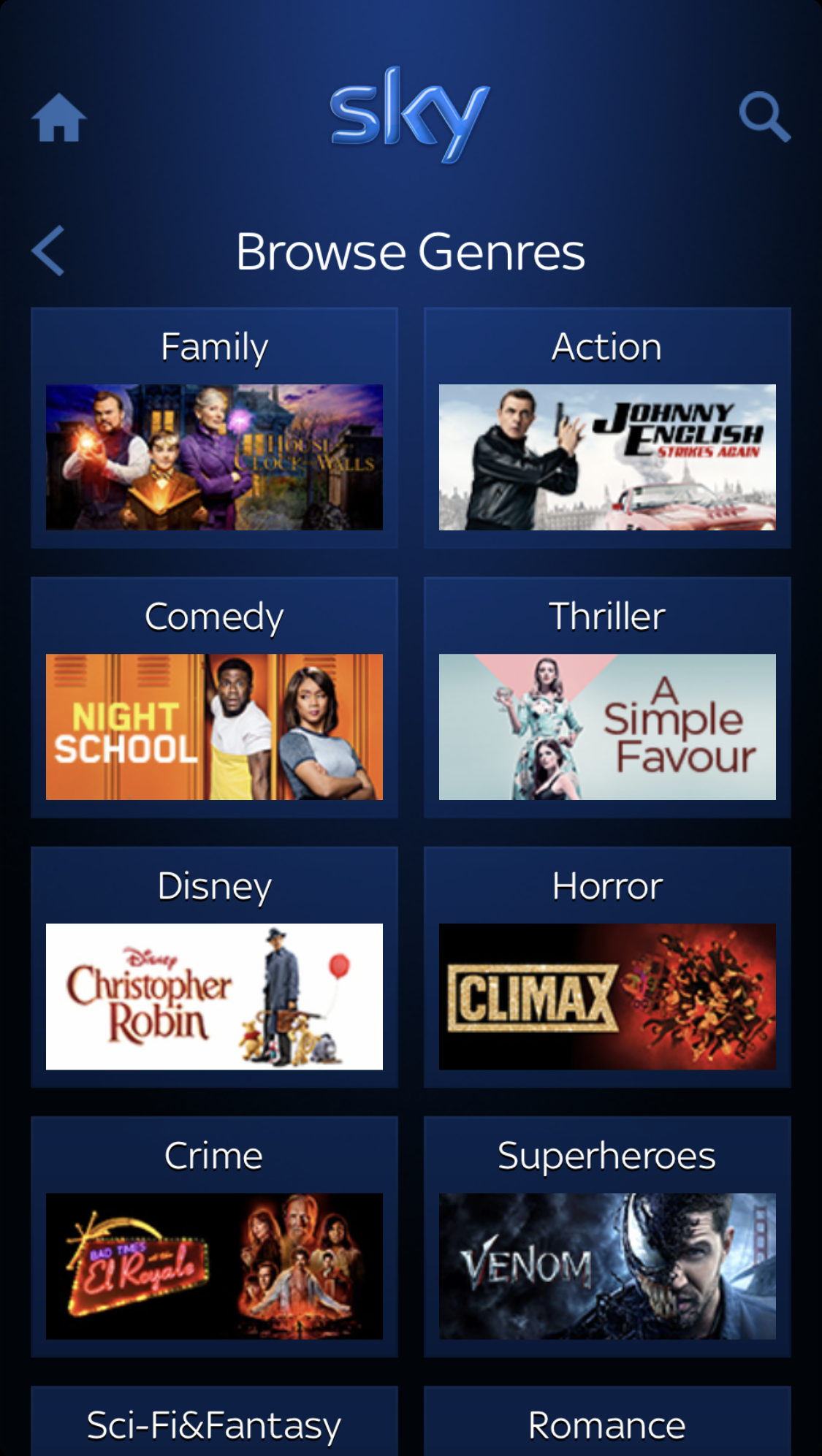
Task: Browse the Superheroes genre
Action: (607, 1237)
